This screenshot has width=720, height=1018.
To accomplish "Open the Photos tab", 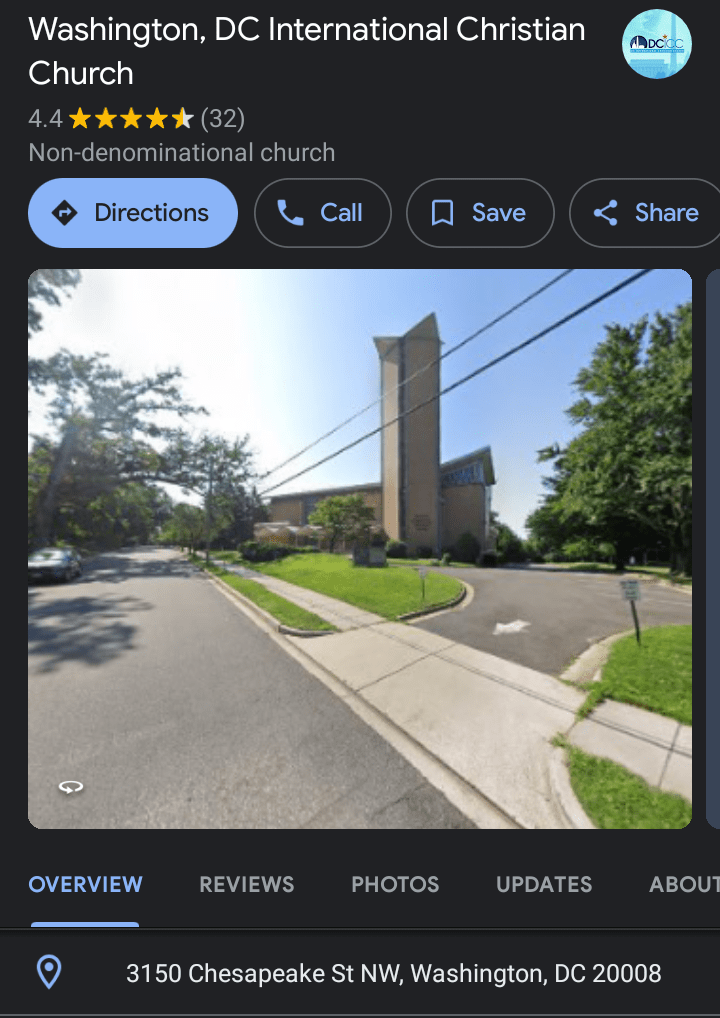I will (395, 884).
